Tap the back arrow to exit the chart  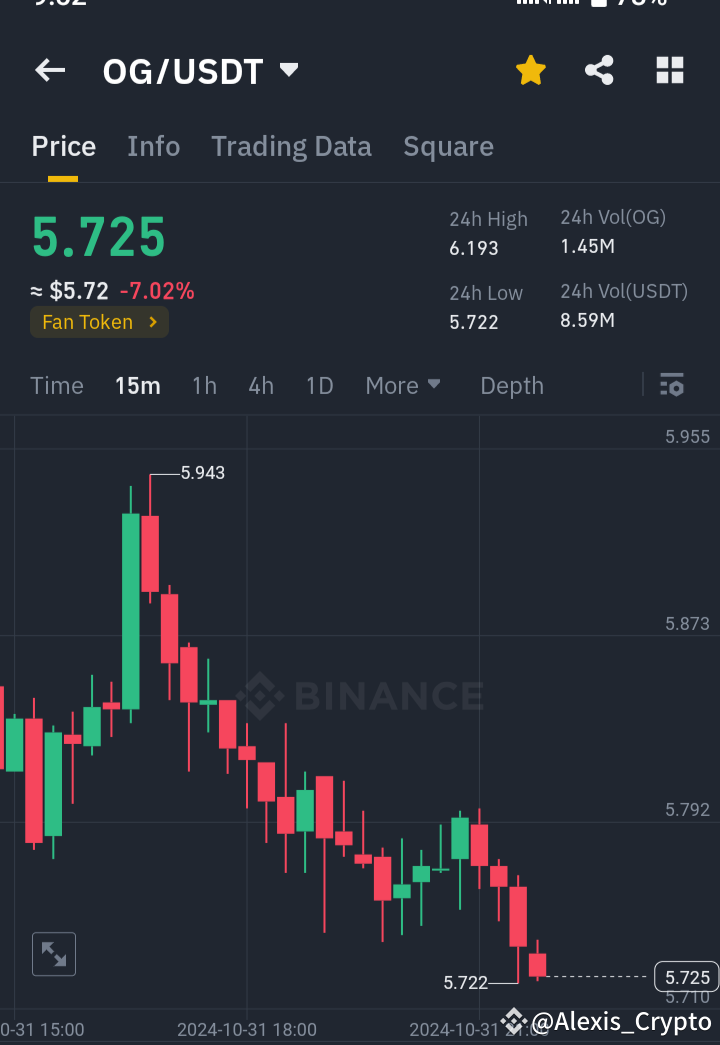(49, 70)
